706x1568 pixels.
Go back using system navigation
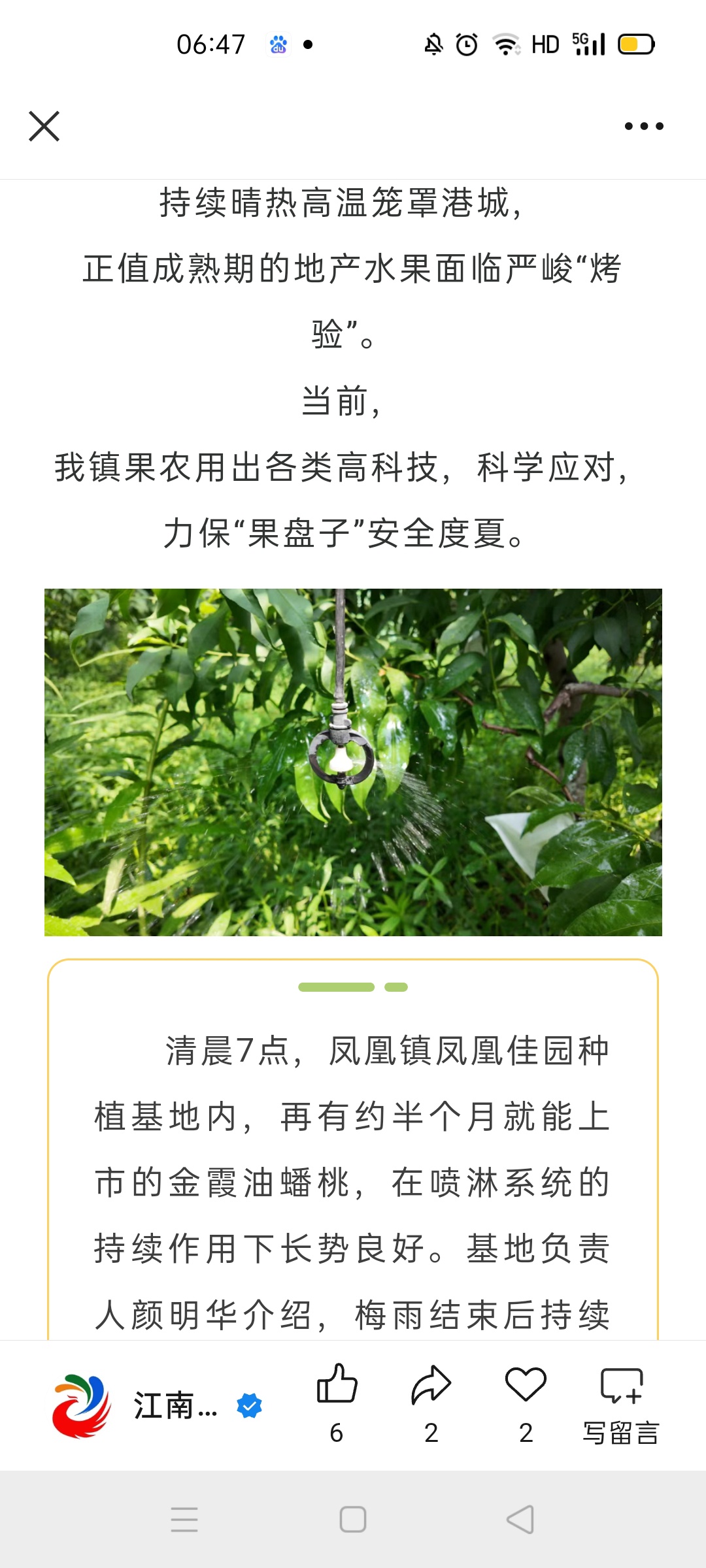click(x=520, y=1520)
